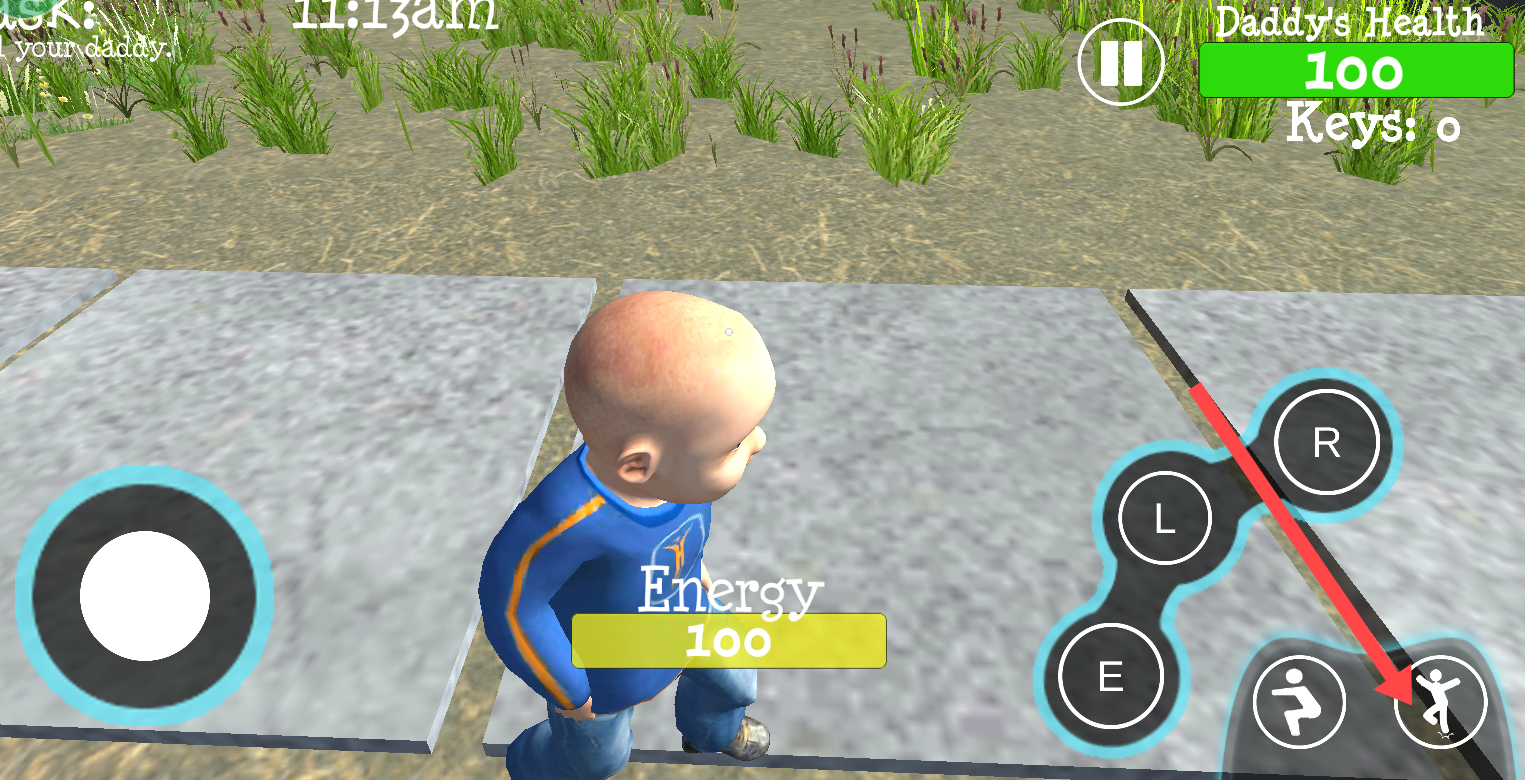Image resolution: width=1525 pixels, height=780 pixels.
Task: Pause the game
Action: point(1121,63)
